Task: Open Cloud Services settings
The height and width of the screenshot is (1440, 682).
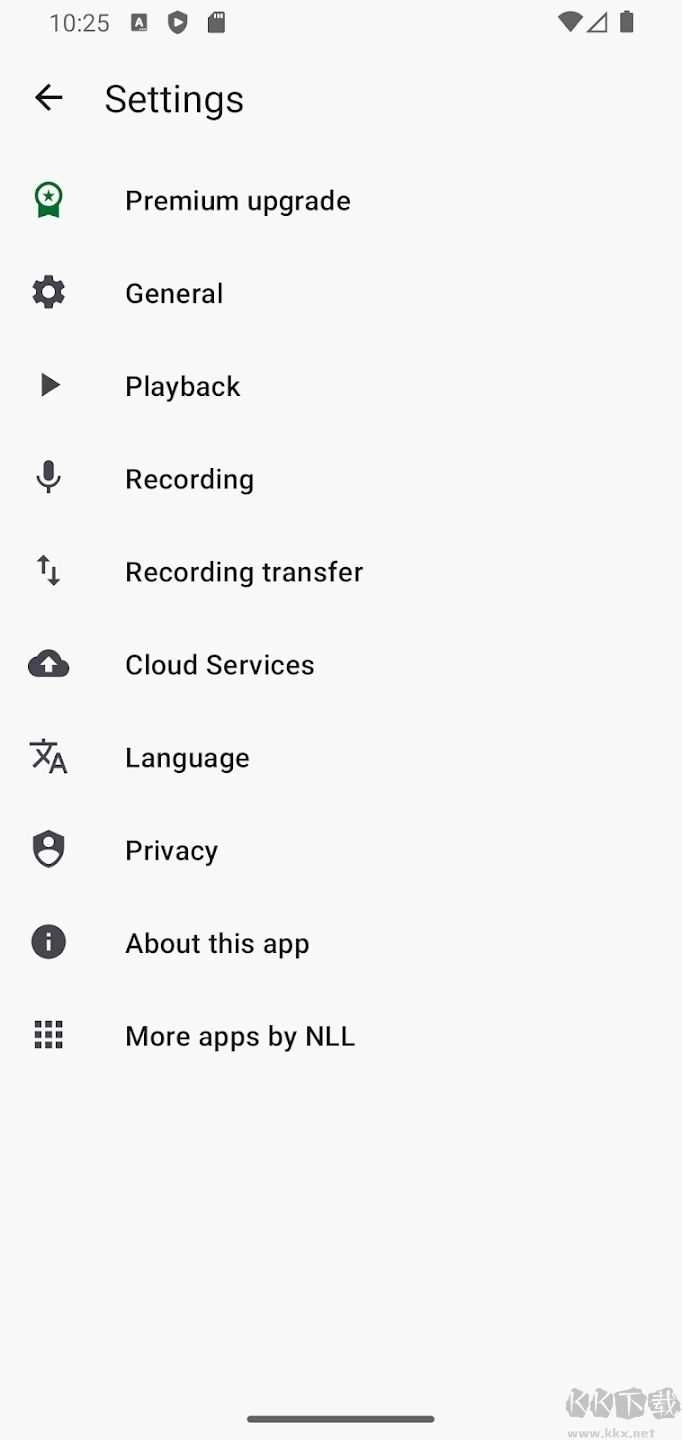Action: coord(220,665)
